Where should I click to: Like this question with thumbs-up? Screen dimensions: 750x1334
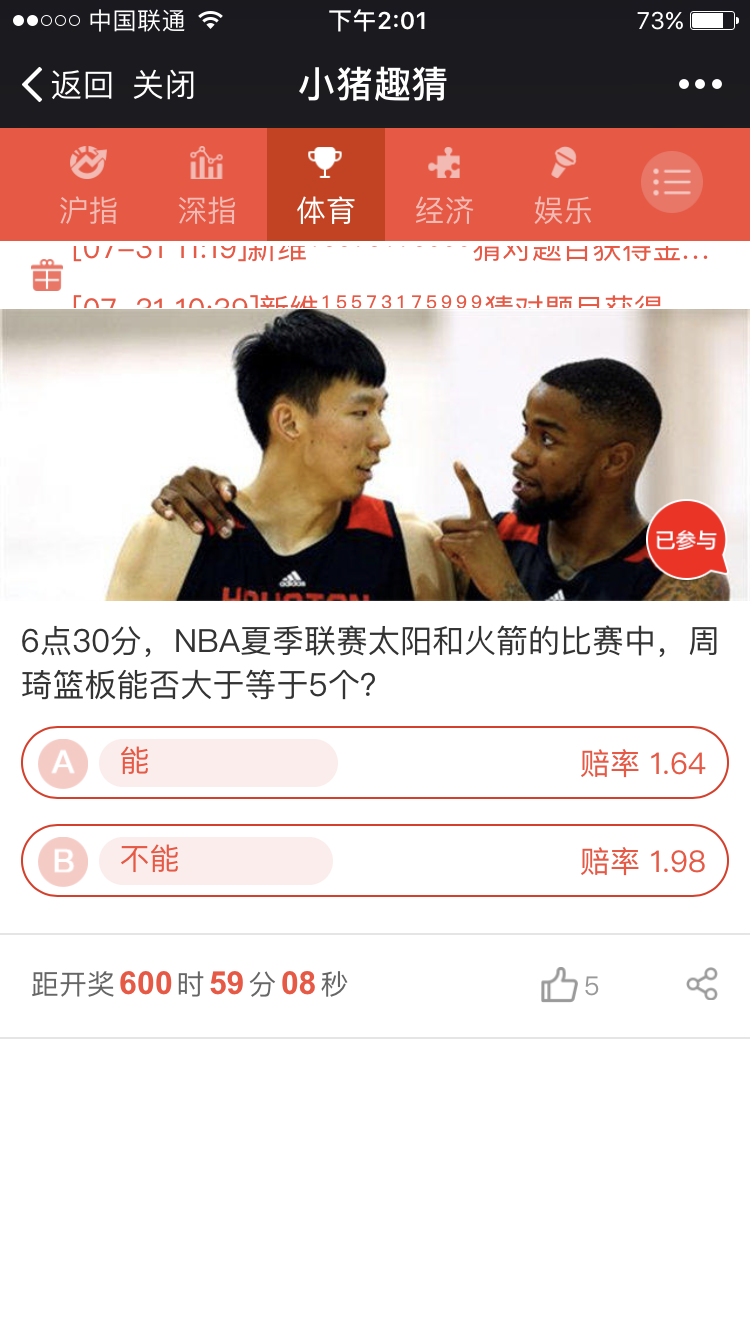pyautogui.click(x=560, y=985)
